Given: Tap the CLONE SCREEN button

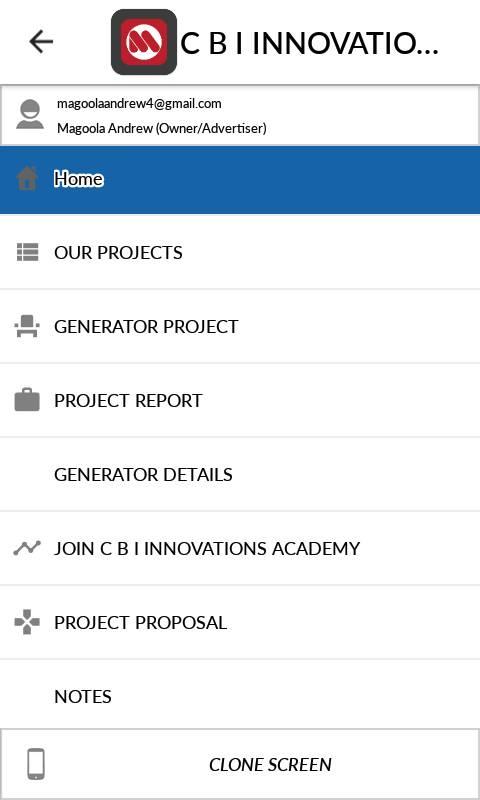Looking at the screenshot, I should pos(240,764).
